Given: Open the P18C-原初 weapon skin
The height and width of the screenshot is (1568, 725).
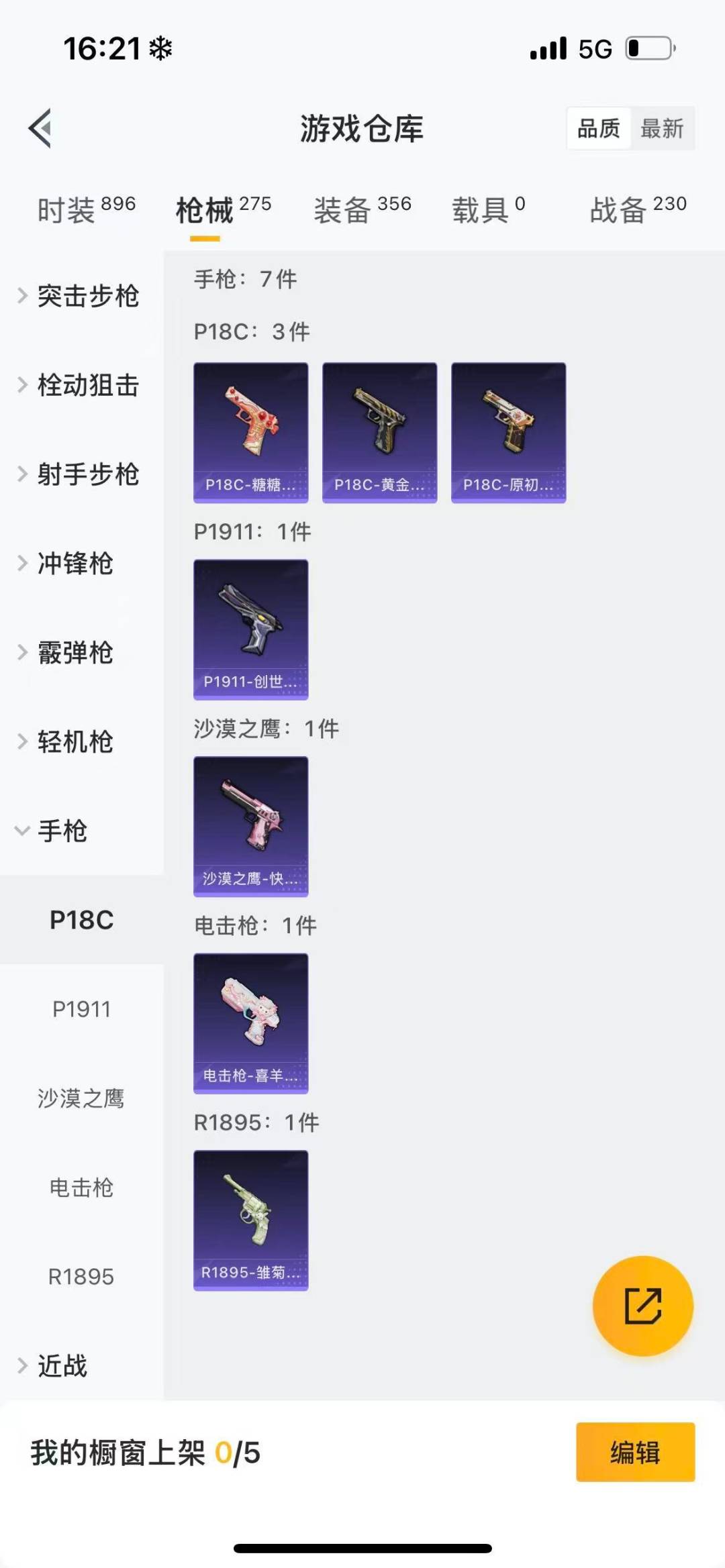Looking at the screenshot, I should [508, 431].
